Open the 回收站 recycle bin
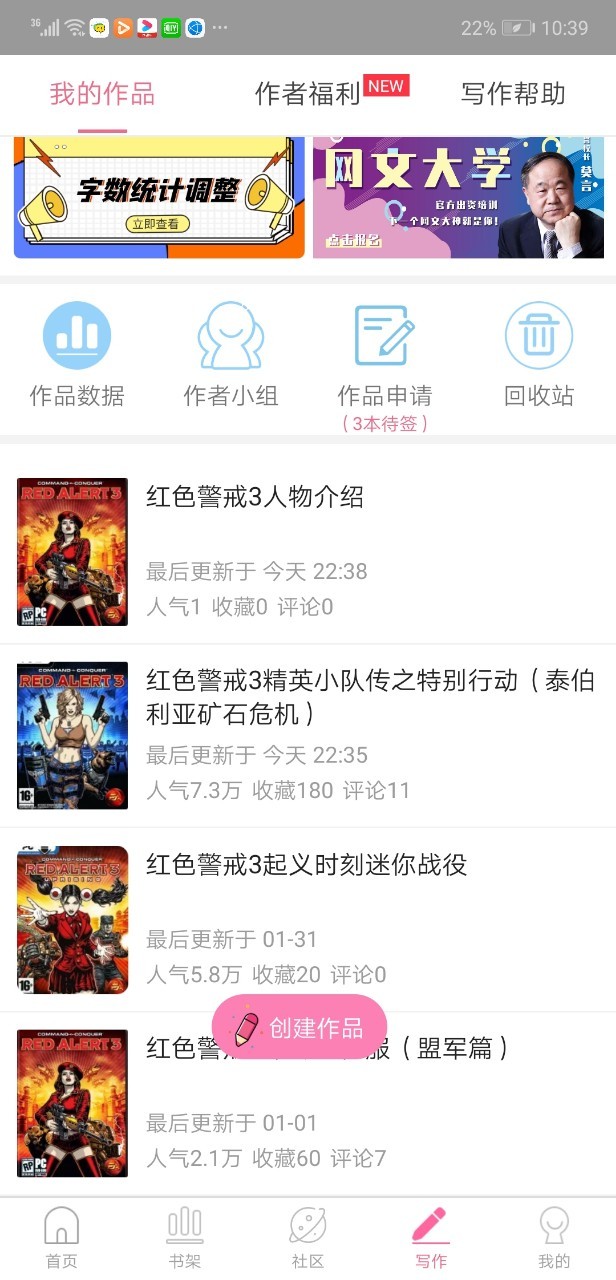The height and width of the screenshot is (1280, 616). pyautogui.click(x=539, y=355)
